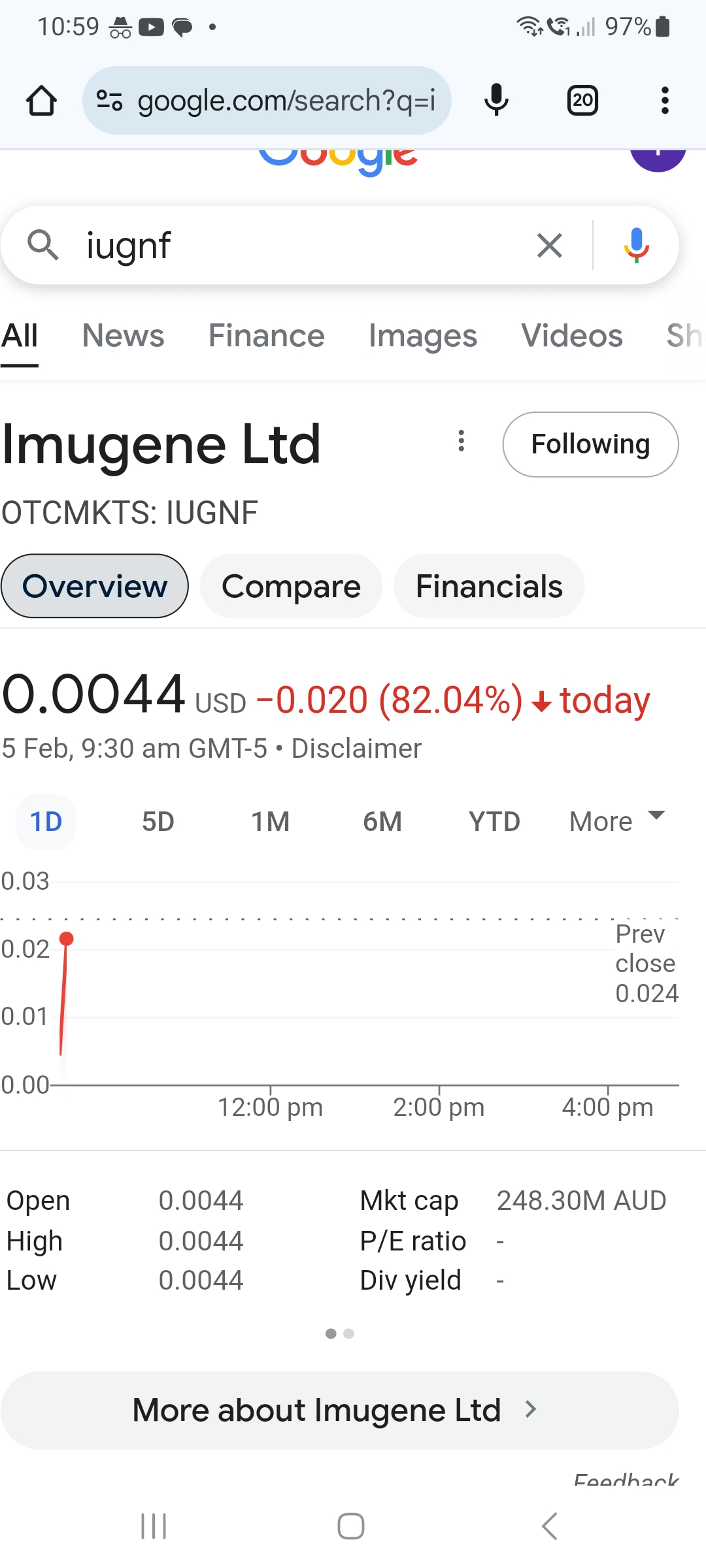Open more options next to Imugene Ltd
The width and height of the screenshot is (706, 1568).
coord(462,441)
